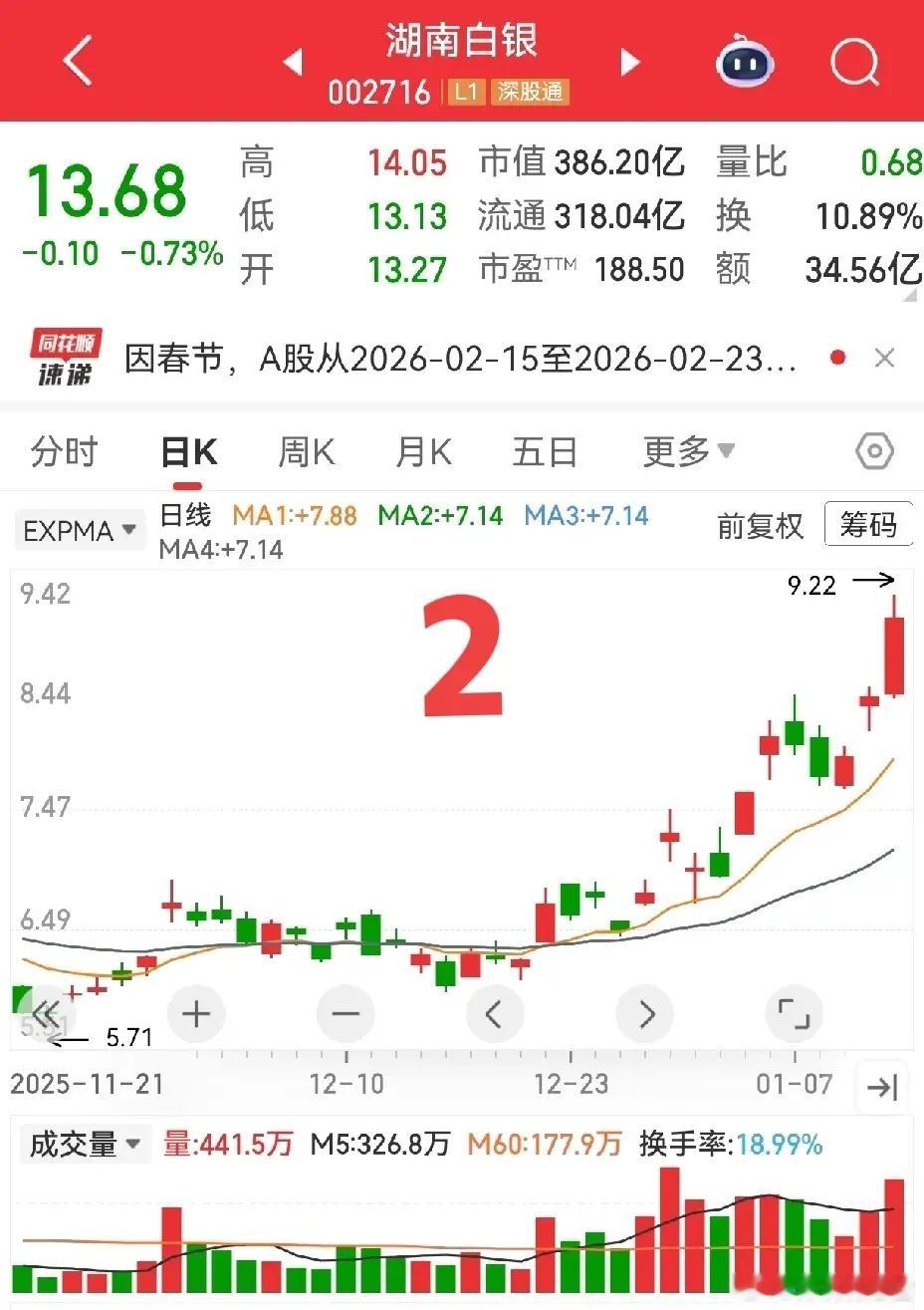This screenshot has height=1310, width=924.
Task: Switch to the 月K tab
Action: pyautogui.click(x=423, y=452)
